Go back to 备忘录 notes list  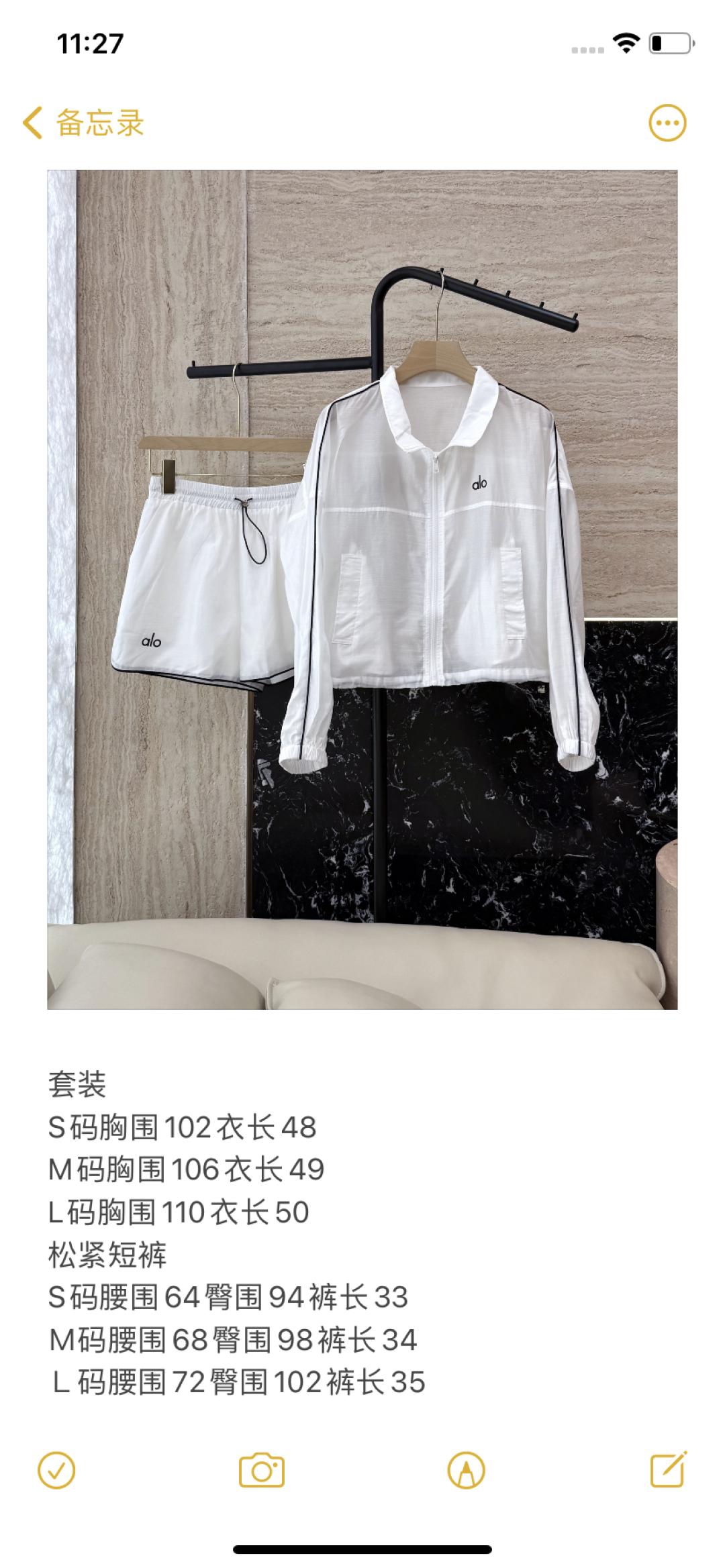pyautogui.click(x=83, y=123)
